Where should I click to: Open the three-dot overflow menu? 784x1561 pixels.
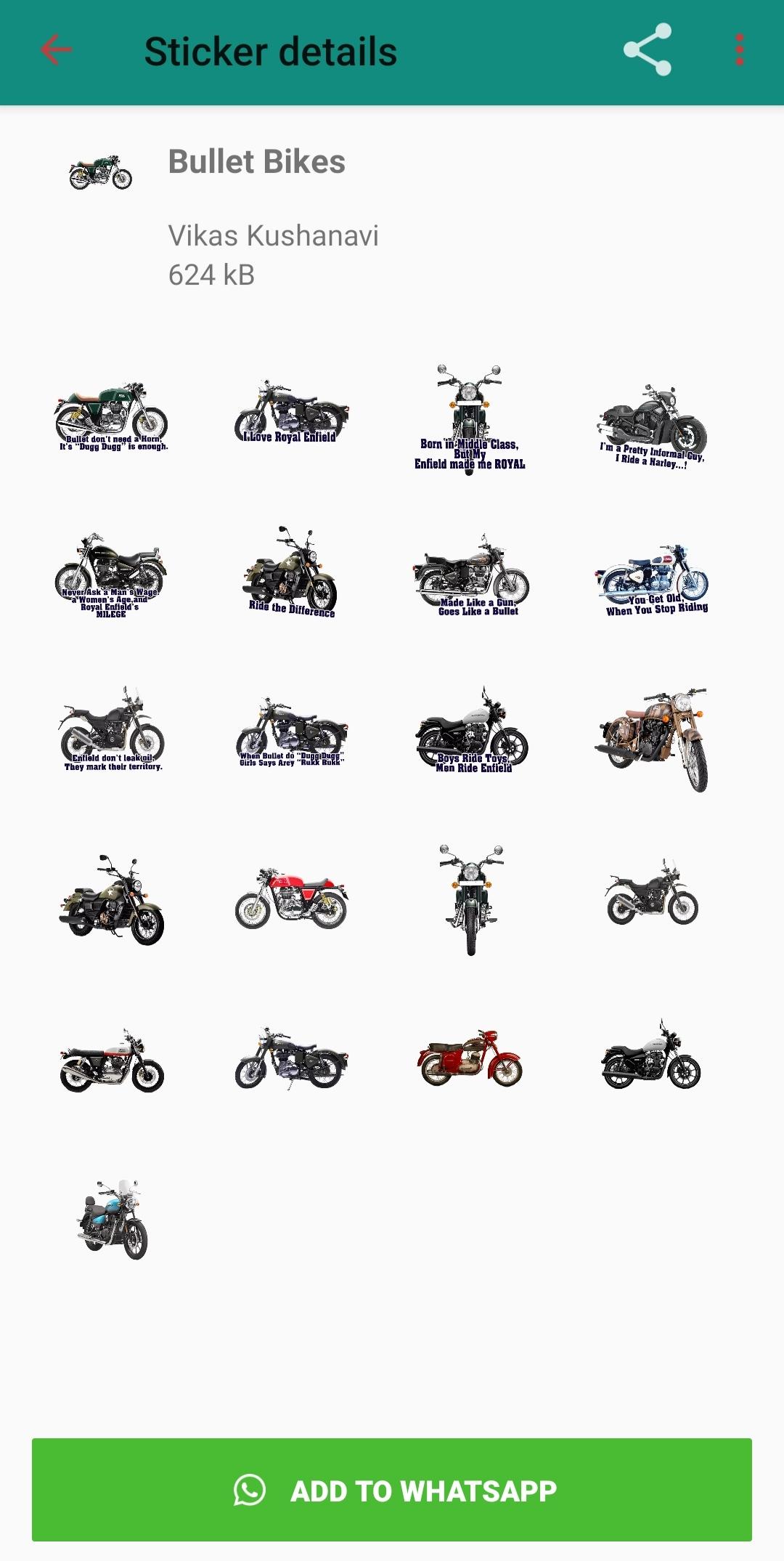coord(740,50)
